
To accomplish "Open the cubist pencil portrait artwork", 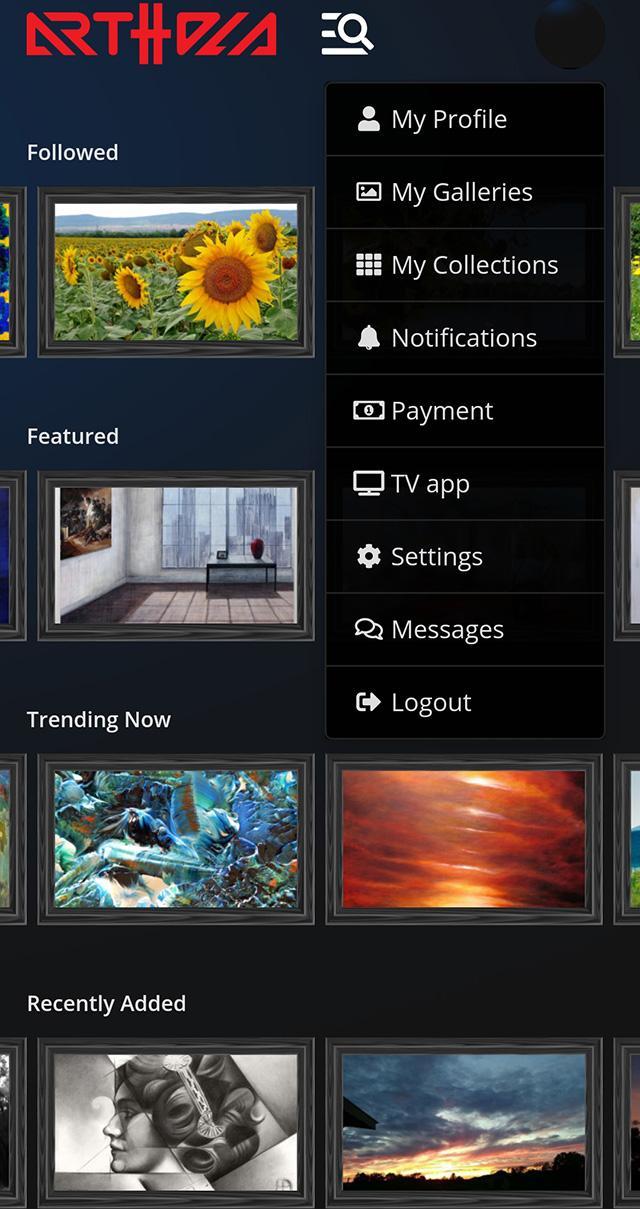I will 176,1122.
